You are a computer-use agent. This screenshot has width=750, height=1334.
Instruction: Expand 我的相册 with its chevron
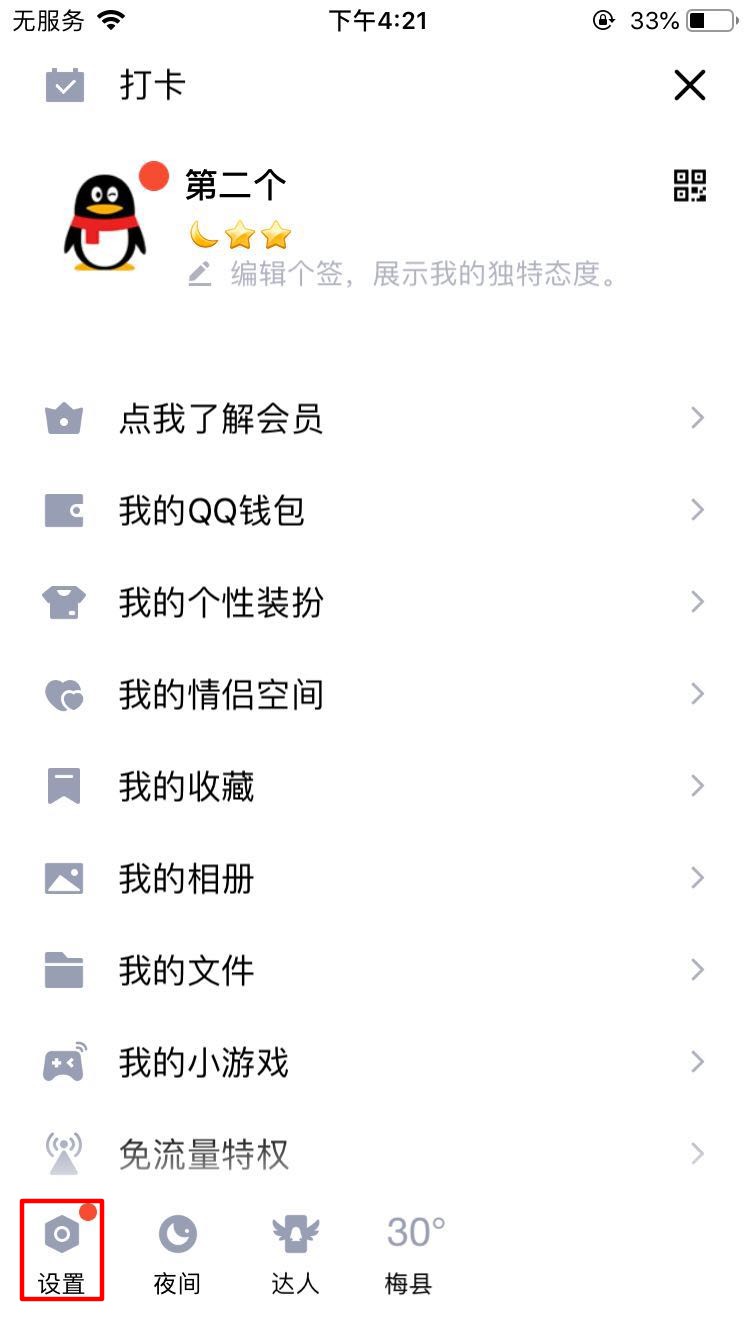(698, 878)
